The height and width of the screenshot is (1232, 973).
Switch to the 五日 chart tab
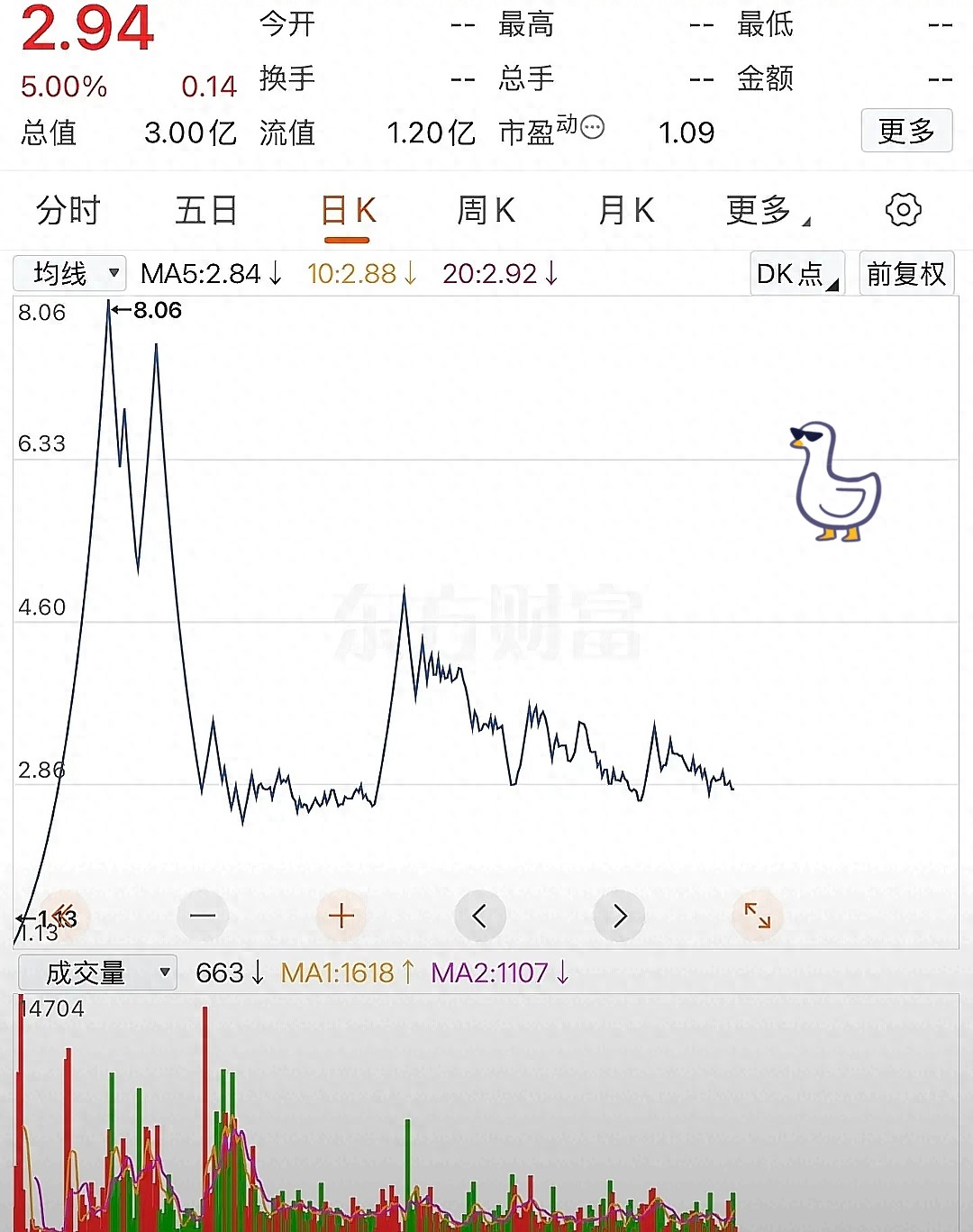[x=206, y=211]
